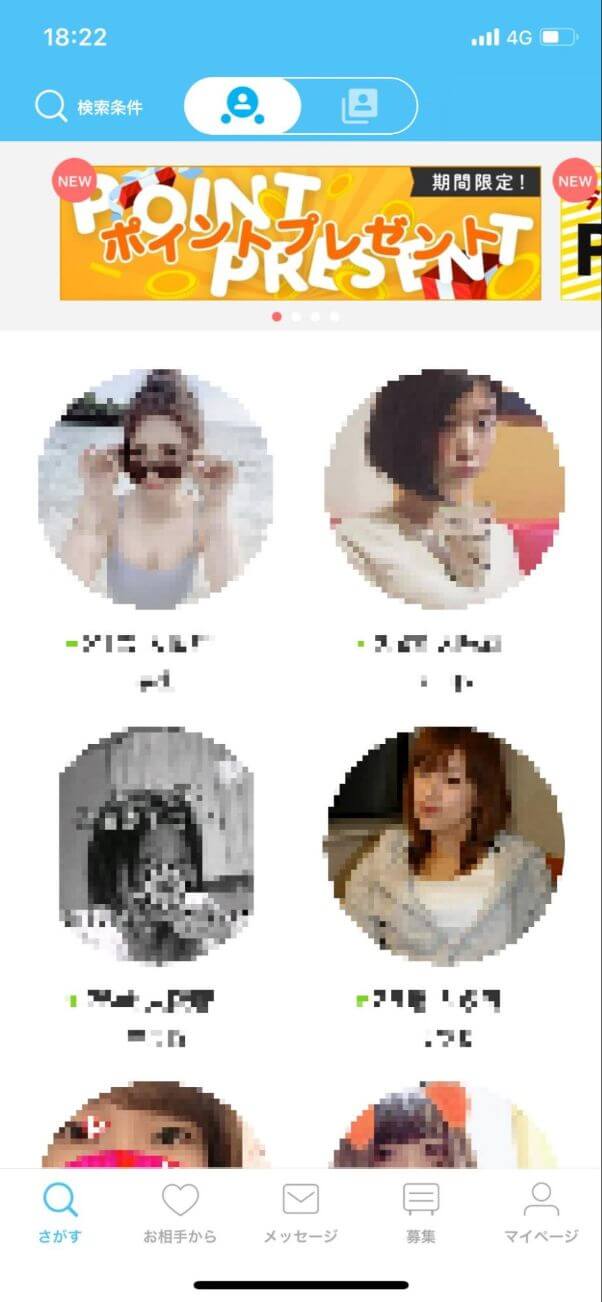Image resolution: width=602 pixels, height=1302 pixels.
Task: Open 検索条件 search filters
Action: 89,107
